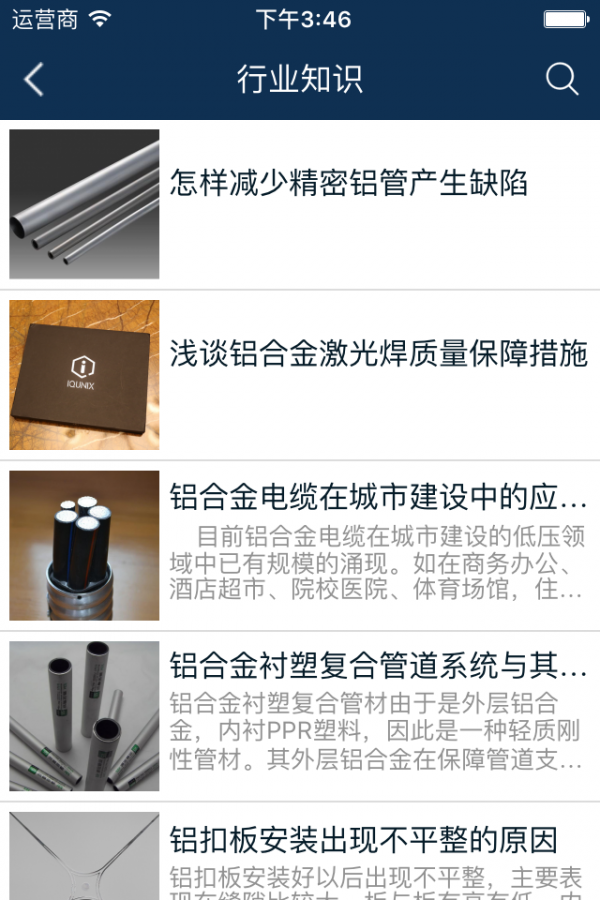The image size is (600, 900).
Task: Open the search magnifier icon
Action: click(x=562, y=80)
